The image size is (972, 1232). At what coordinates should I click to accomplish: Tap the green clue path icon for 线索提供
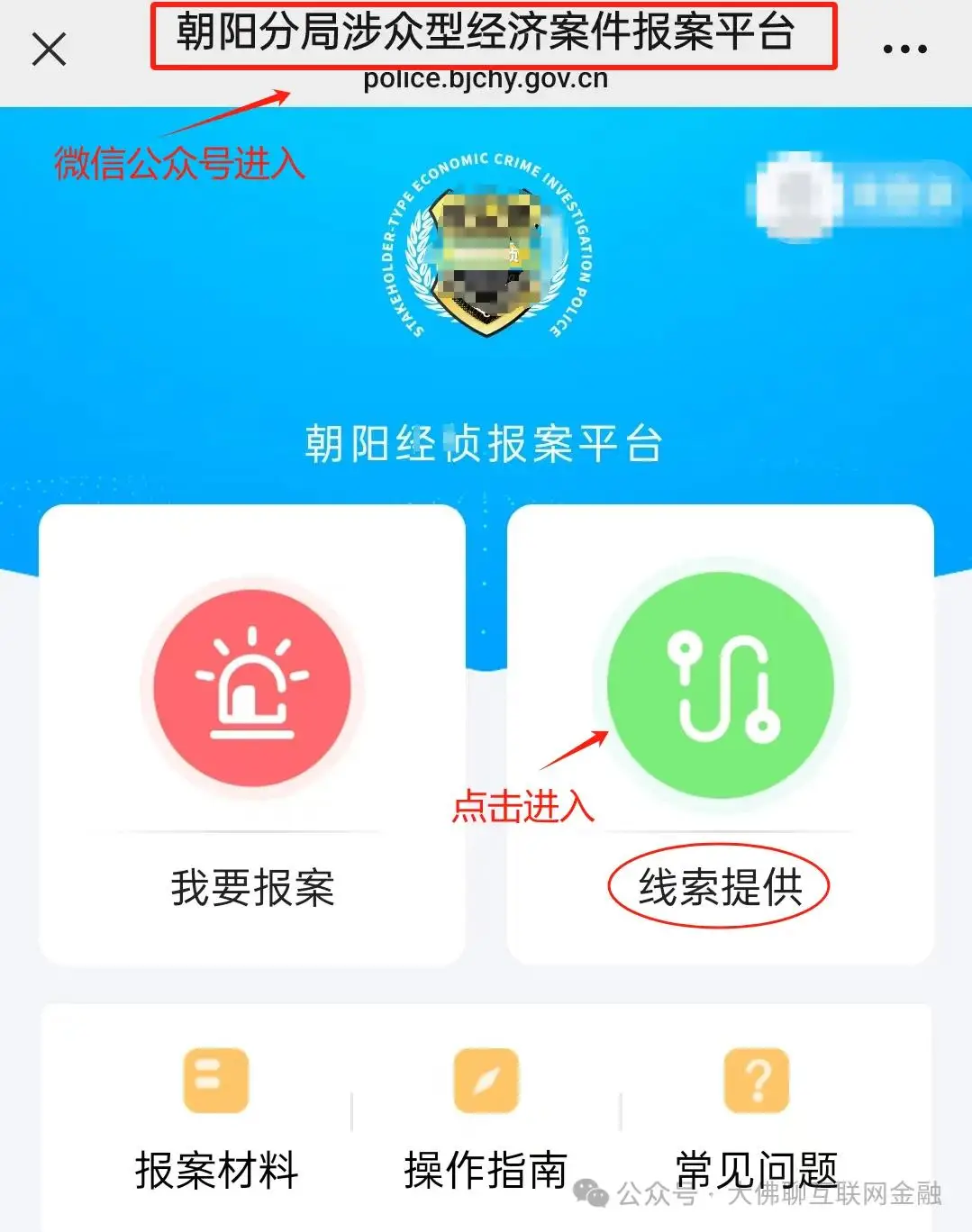coord(721,686)
